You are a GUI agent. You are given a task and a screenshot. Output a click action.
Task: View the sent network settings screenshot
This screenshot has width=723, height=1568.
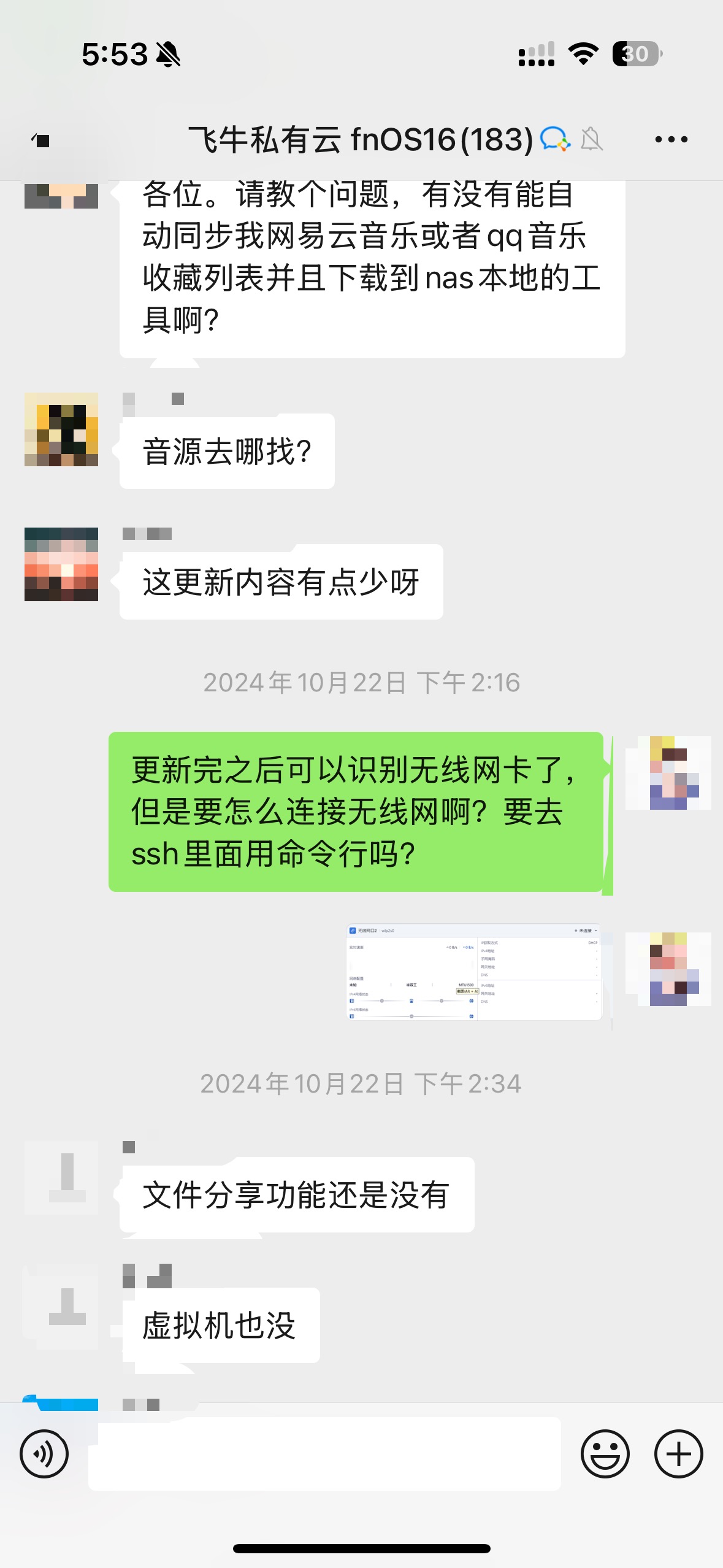[474, 972]
